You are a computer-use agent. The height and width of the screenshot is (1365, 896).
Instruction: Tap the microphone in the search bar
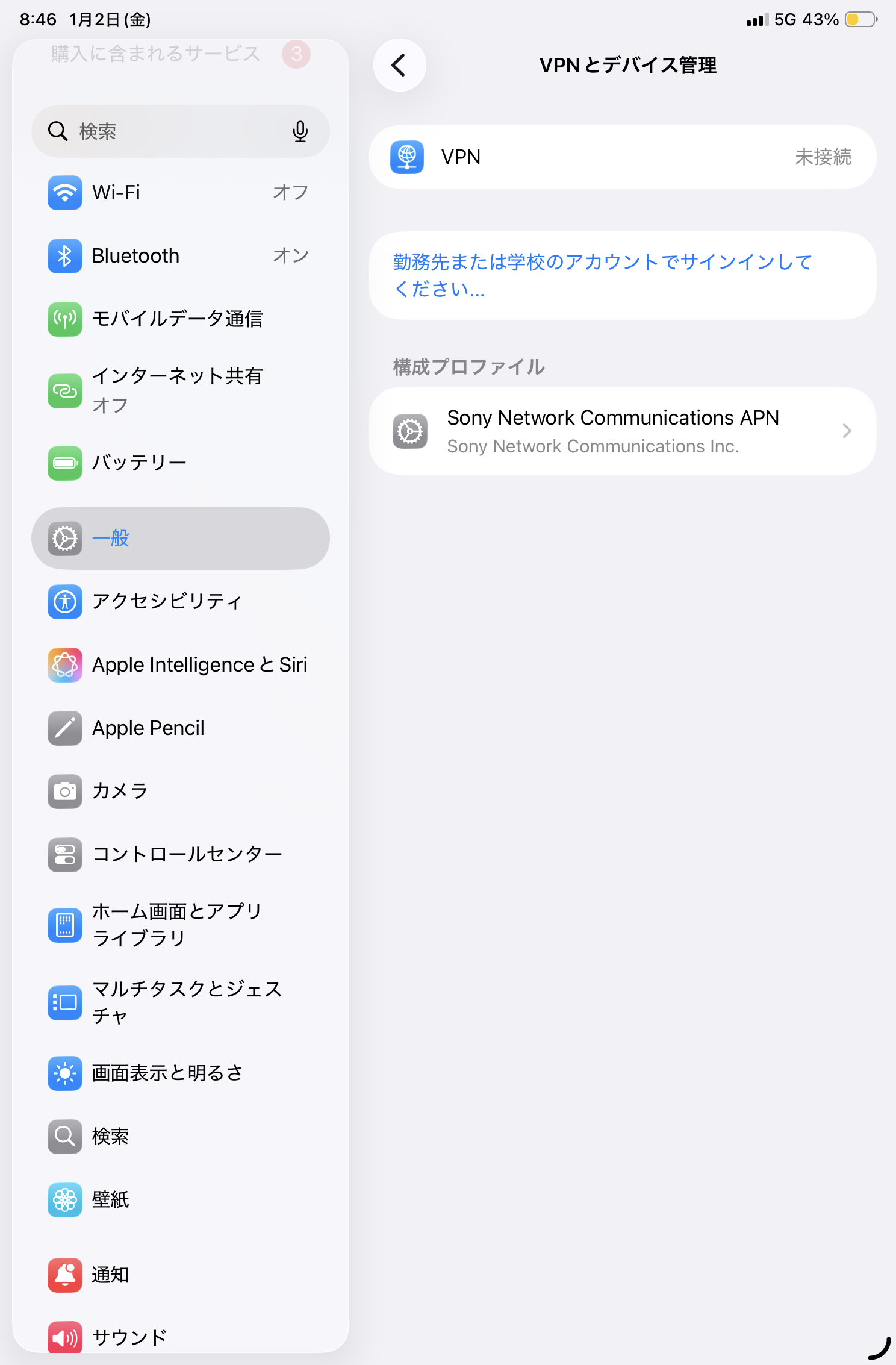pos(300,131)
